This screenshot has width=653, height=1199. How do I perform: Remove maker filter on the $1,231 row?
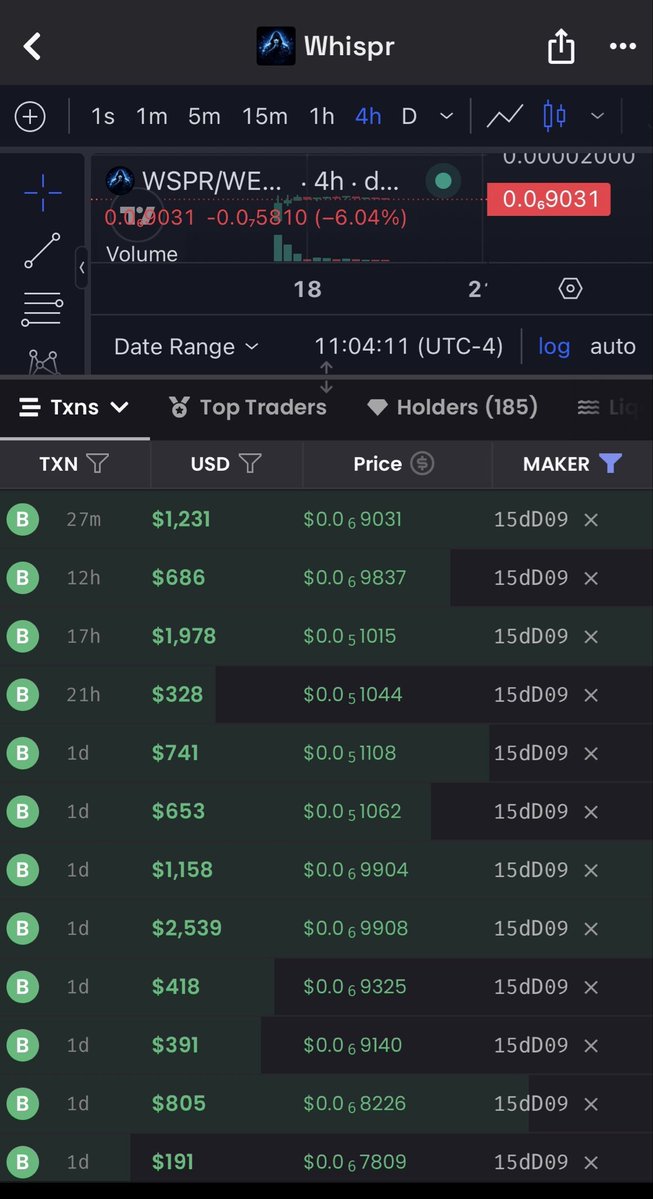click(590, 520)
